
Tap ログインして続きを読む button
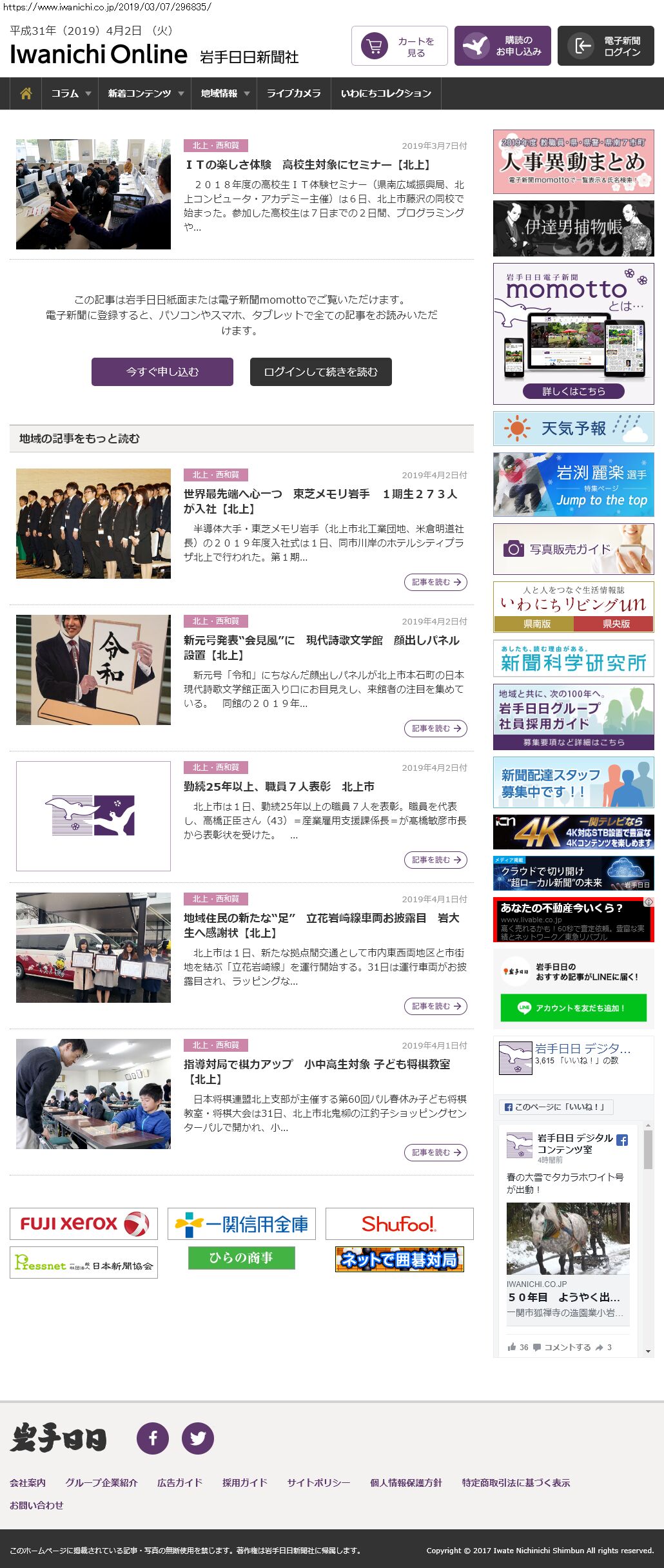pos(320,372)
